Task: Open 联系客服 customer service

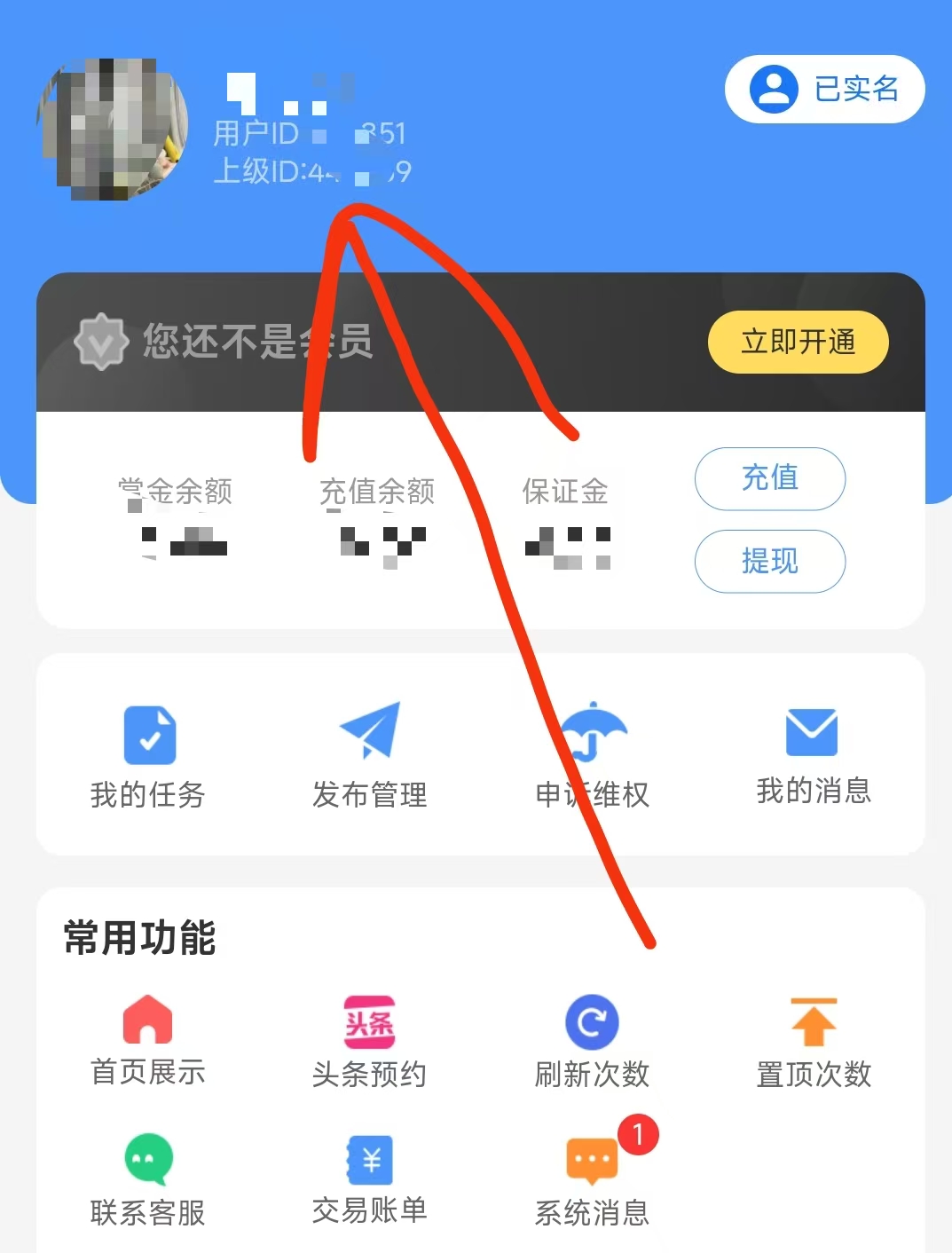Action: click(x=148, y=1180)
